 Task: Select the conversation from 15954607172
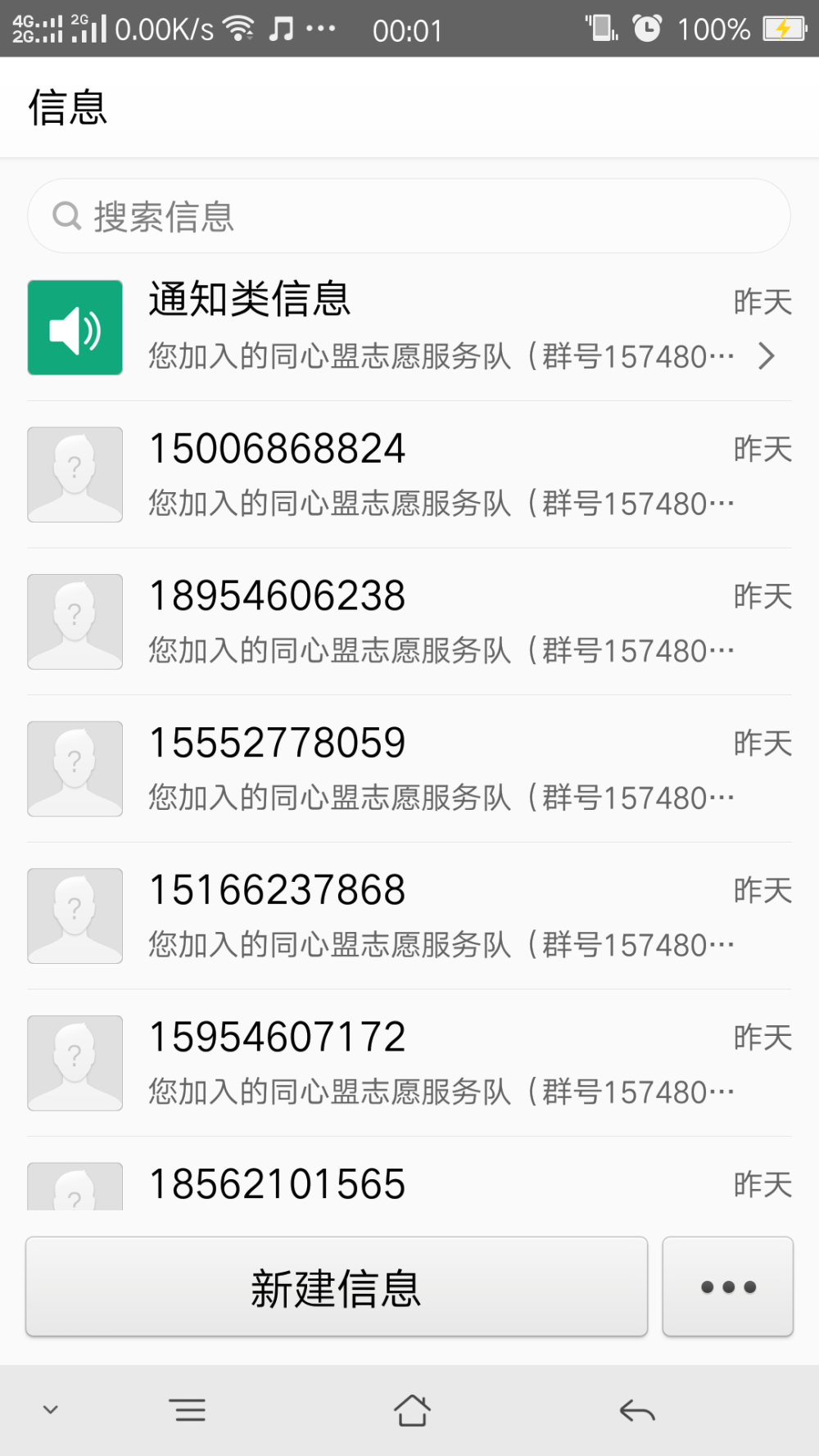[x=409, y=1063]
